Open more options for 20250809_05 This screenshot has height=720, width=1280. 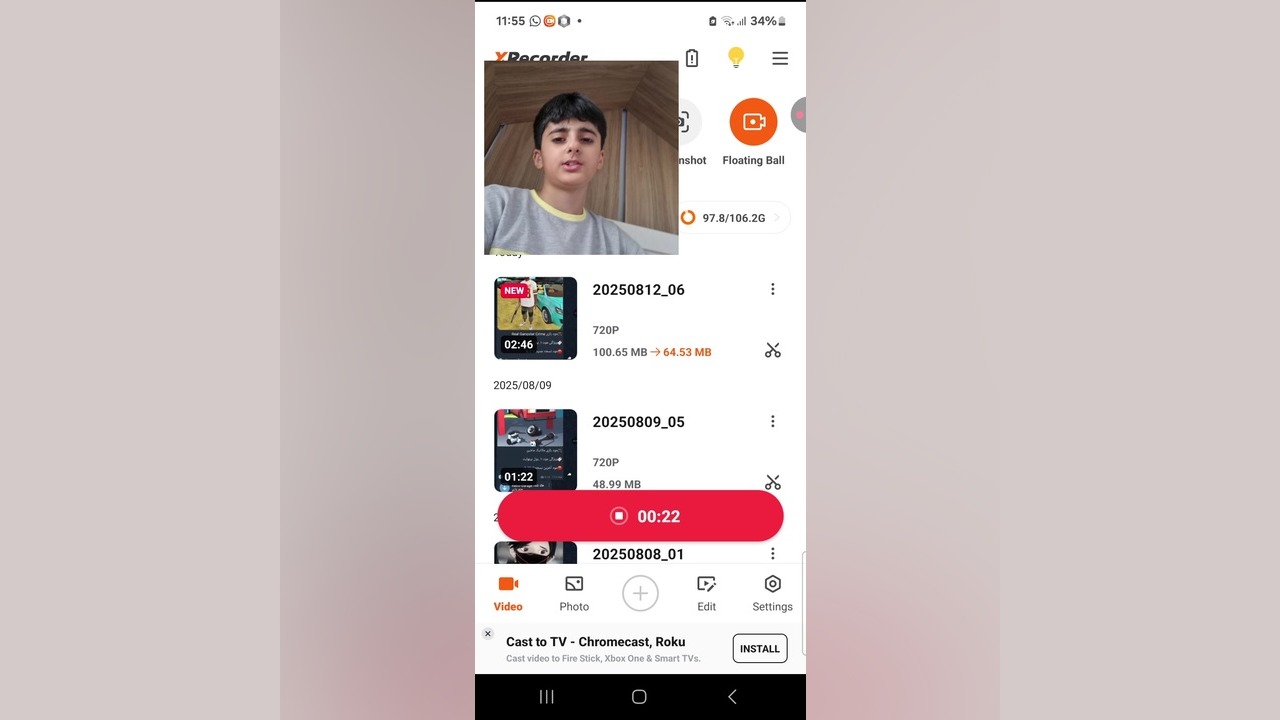[772, 421]
